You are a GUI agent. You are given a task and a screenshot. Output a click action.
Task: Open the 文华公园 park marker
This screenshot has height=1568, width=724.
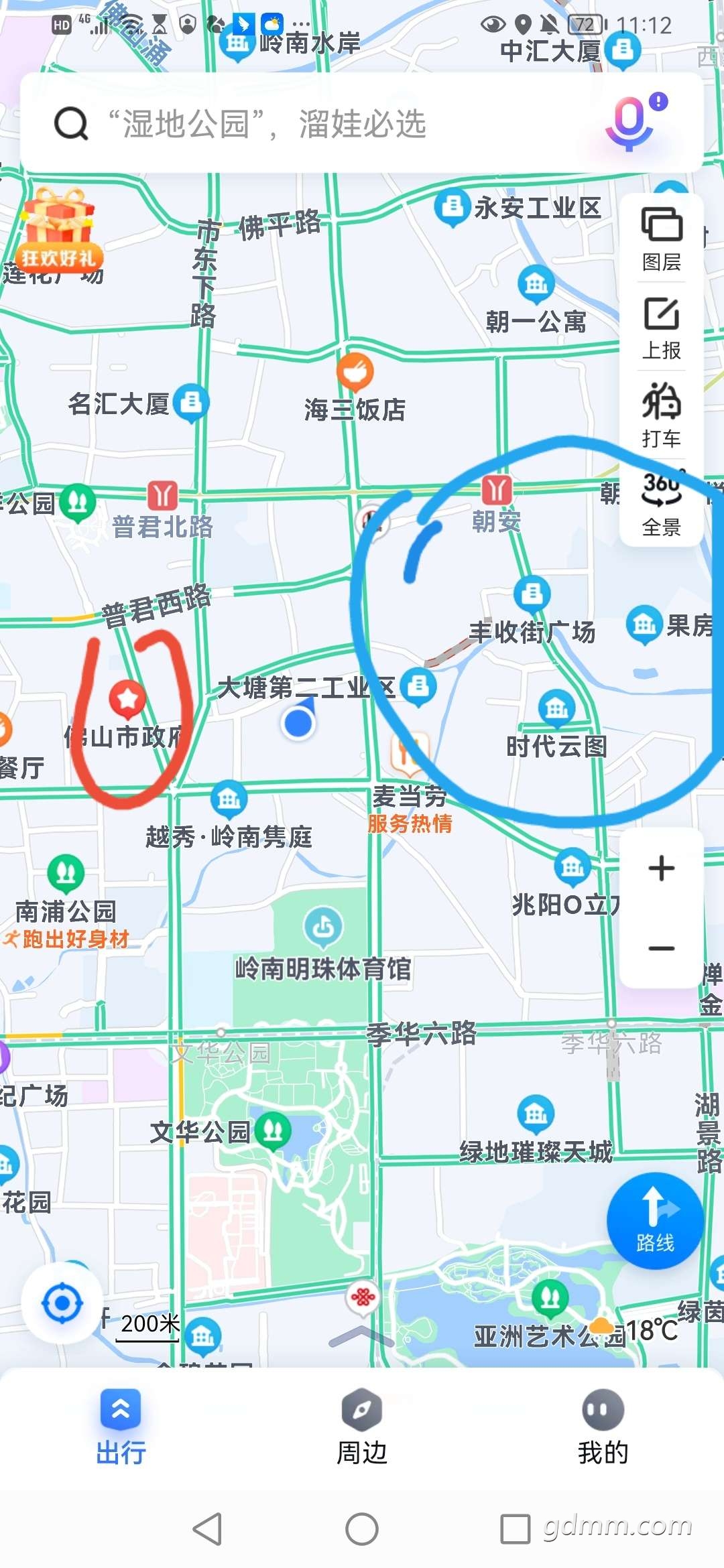pos(273,1130)
